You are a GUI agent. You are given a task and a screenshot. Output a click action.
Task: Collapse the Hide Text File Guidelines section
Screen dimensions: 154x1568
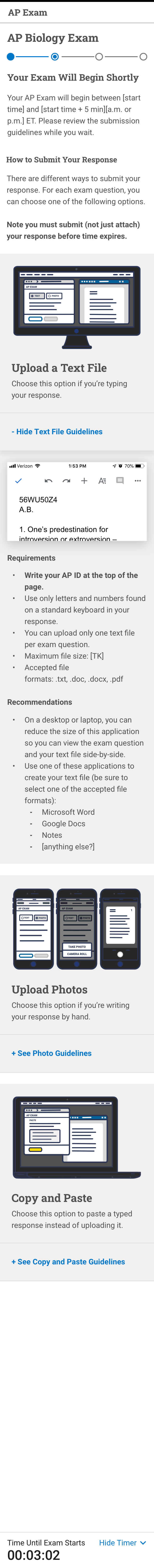57,432
